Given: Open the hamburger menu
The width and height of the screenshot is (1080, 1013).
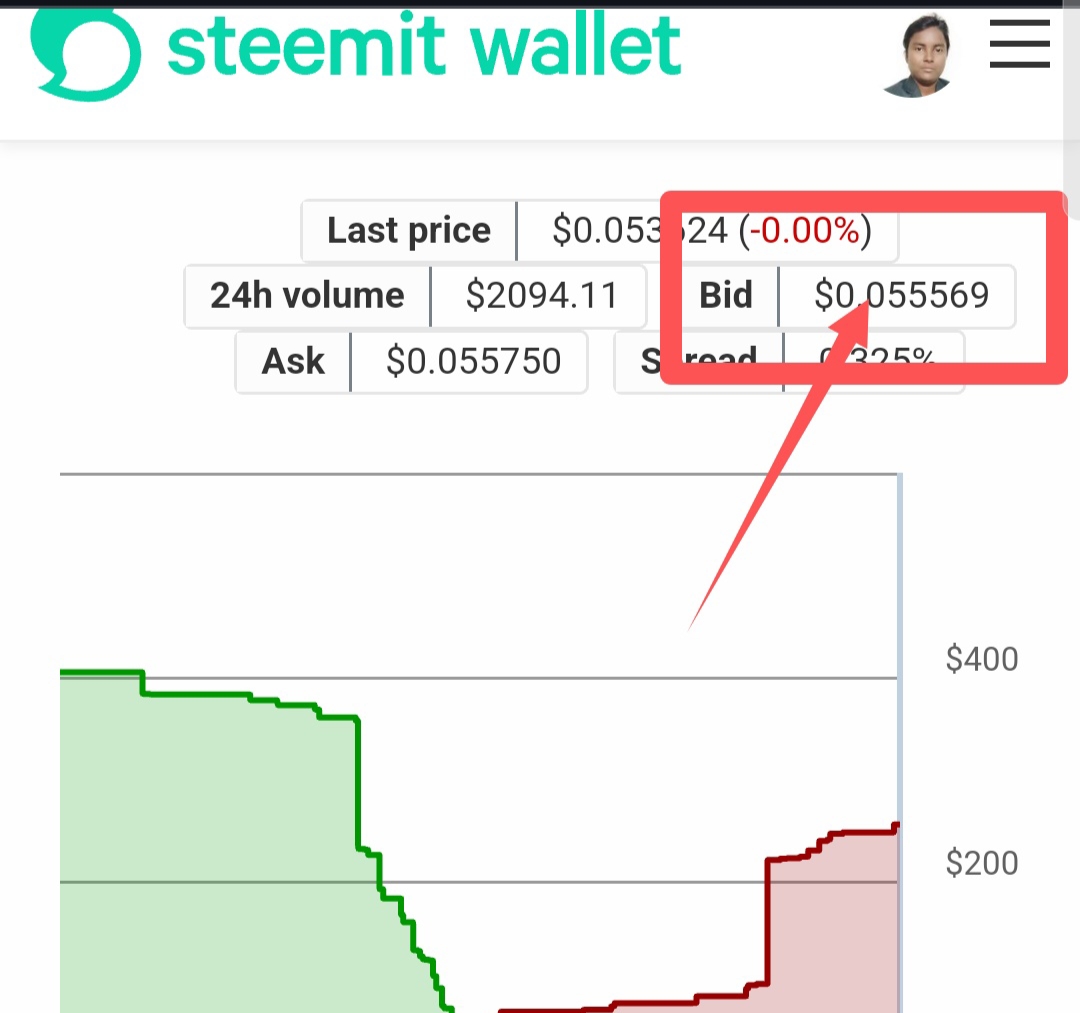Looking at the screenshot, I should tap(1019, 44).
